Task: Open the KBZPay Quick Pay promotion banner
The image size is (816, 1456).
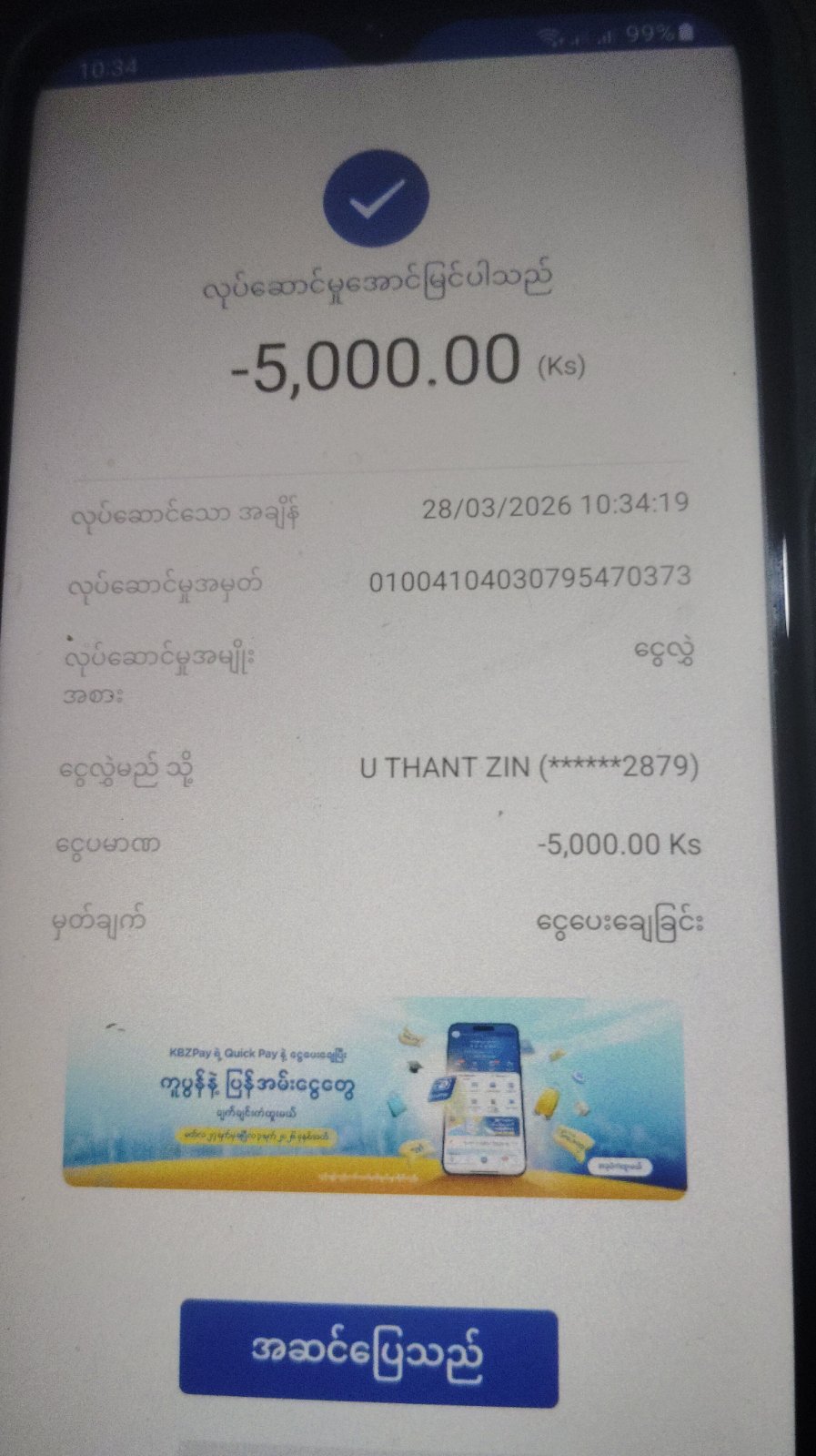Action: tap(374, 1100)
